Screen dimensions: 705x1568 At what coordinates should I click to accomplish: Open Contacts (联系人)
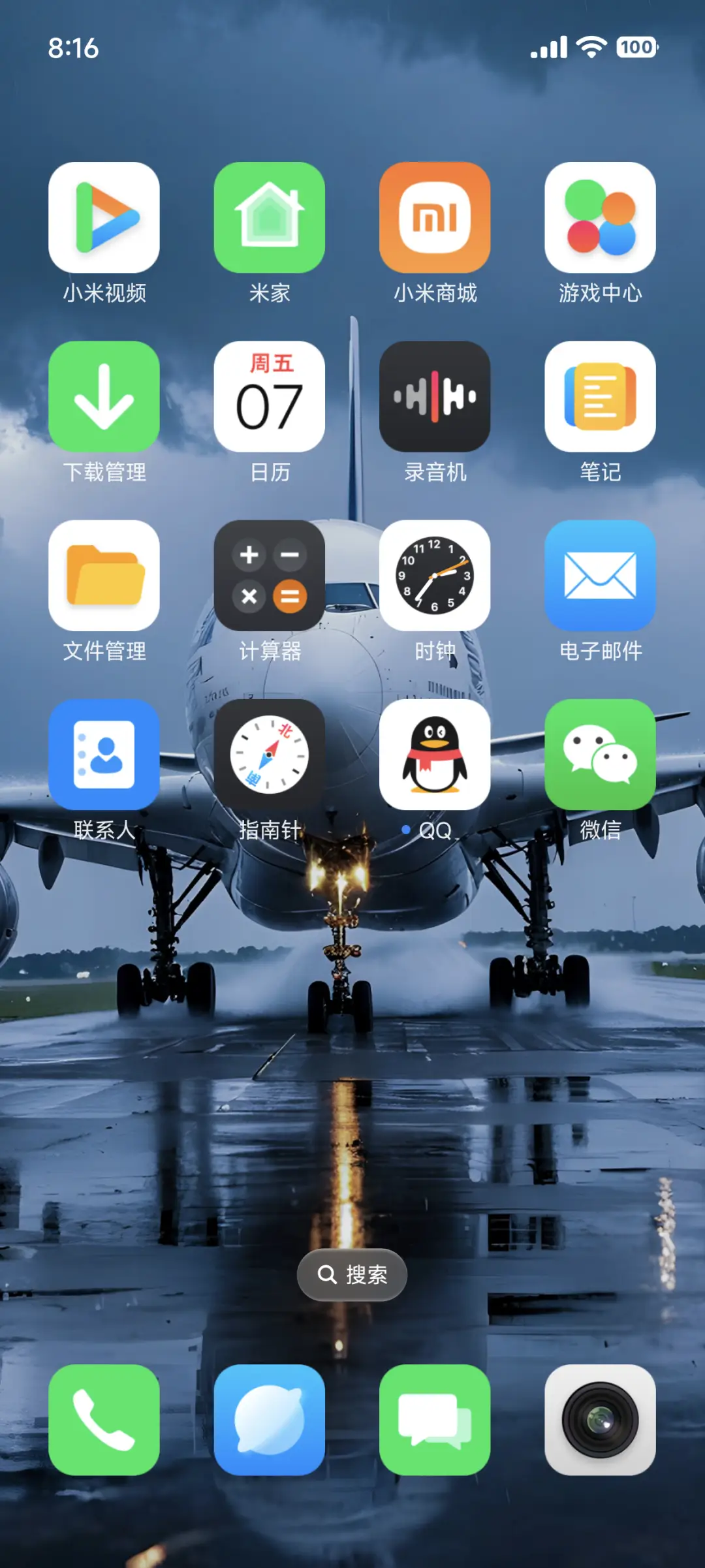point(104,755)
